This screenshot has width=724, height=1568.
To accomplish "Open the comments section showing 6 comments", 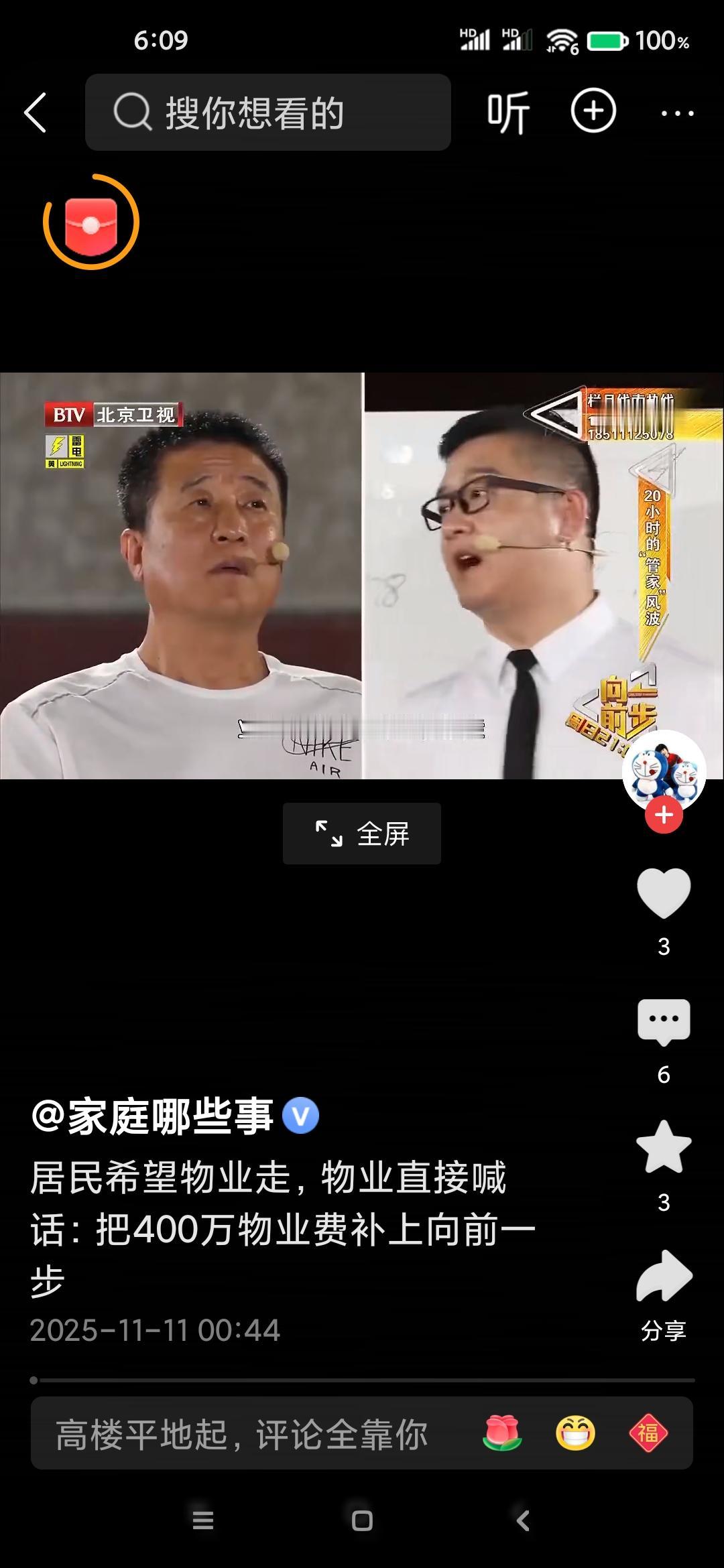I will tap(664, 1022).
